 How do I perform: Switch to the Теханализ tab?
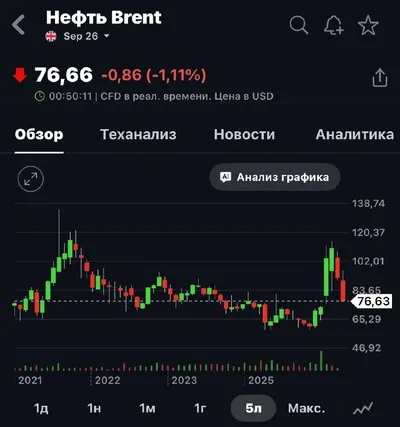pyautogui.click(x=138, y=134)
